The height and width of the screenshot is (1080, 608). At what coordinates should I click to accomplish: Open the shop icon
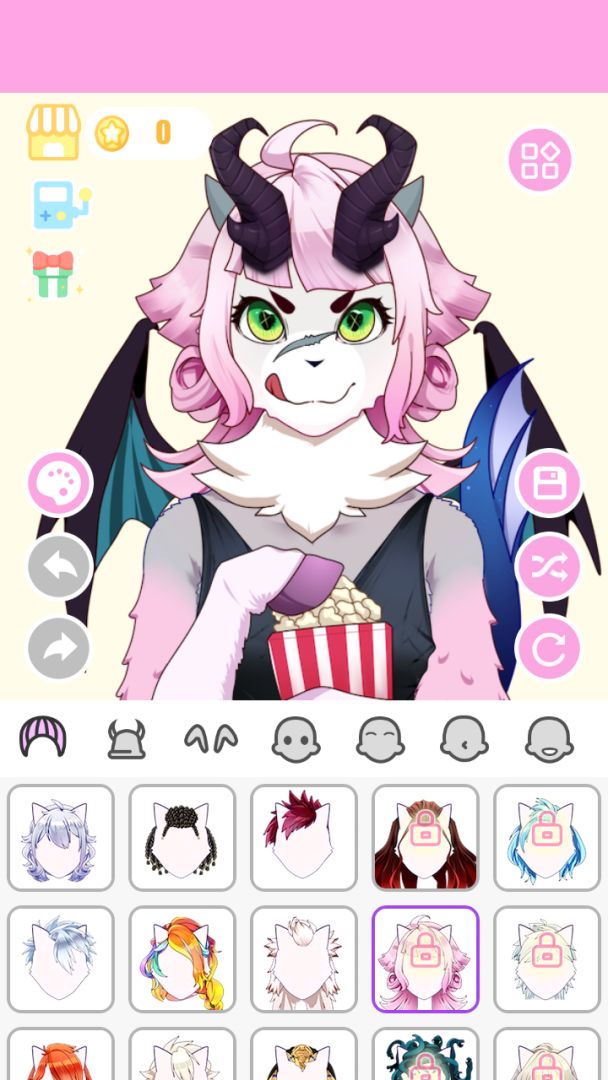tap(54, 133)
